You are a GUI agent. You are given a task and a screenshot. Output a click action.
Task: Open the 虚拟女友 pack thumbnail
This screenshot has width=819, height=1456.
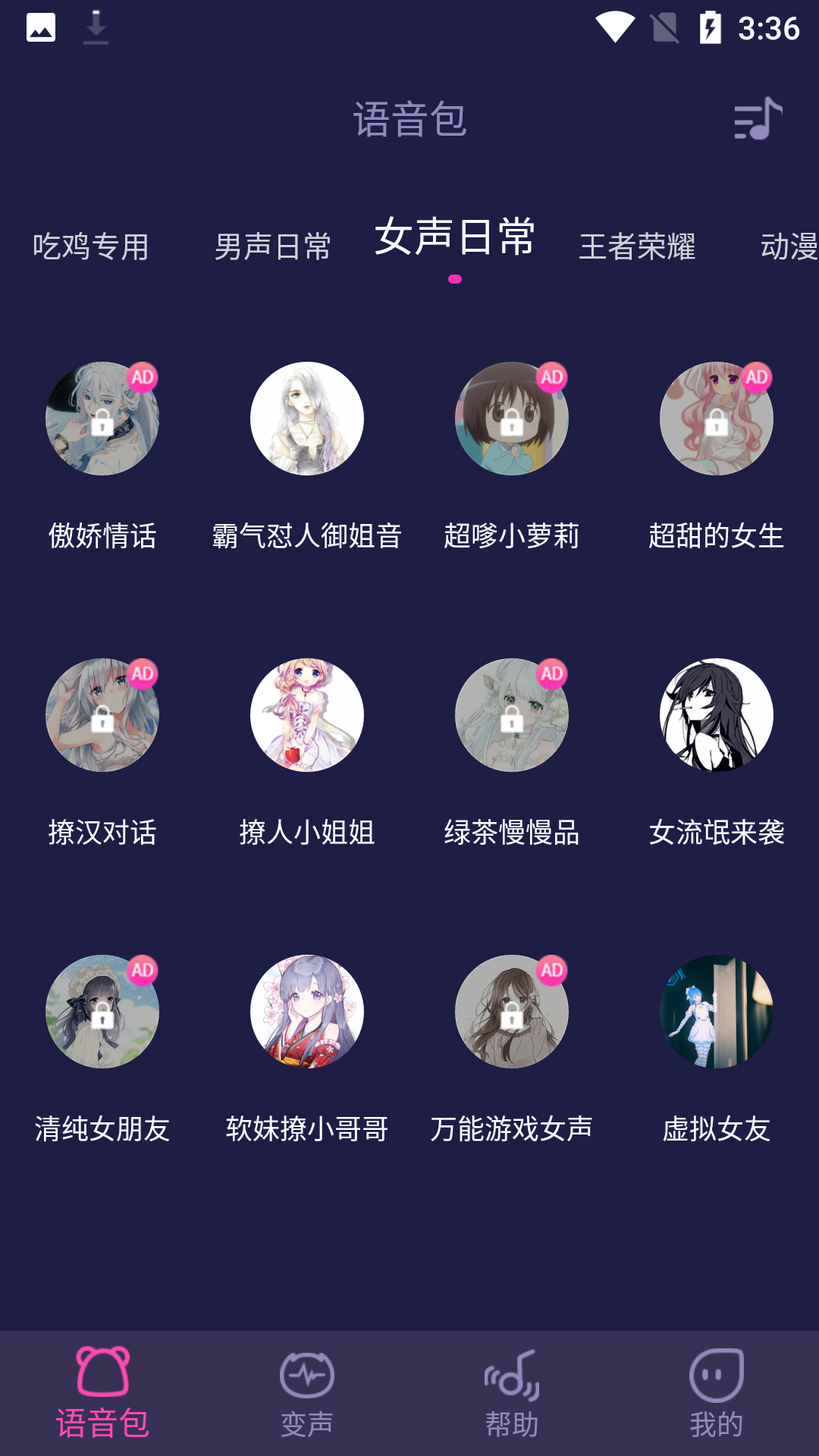pyautogui.click(x=717, y=1012)
